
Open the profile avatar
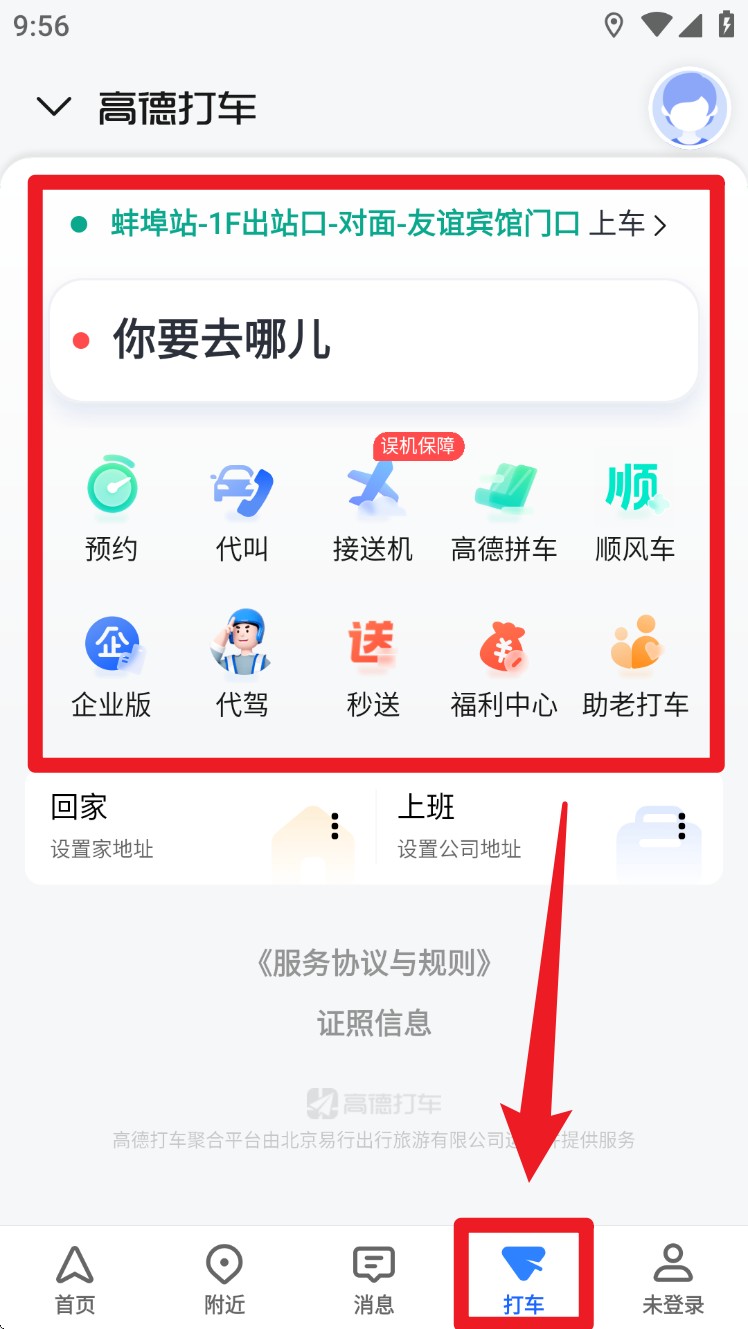(x=689, y=108)
